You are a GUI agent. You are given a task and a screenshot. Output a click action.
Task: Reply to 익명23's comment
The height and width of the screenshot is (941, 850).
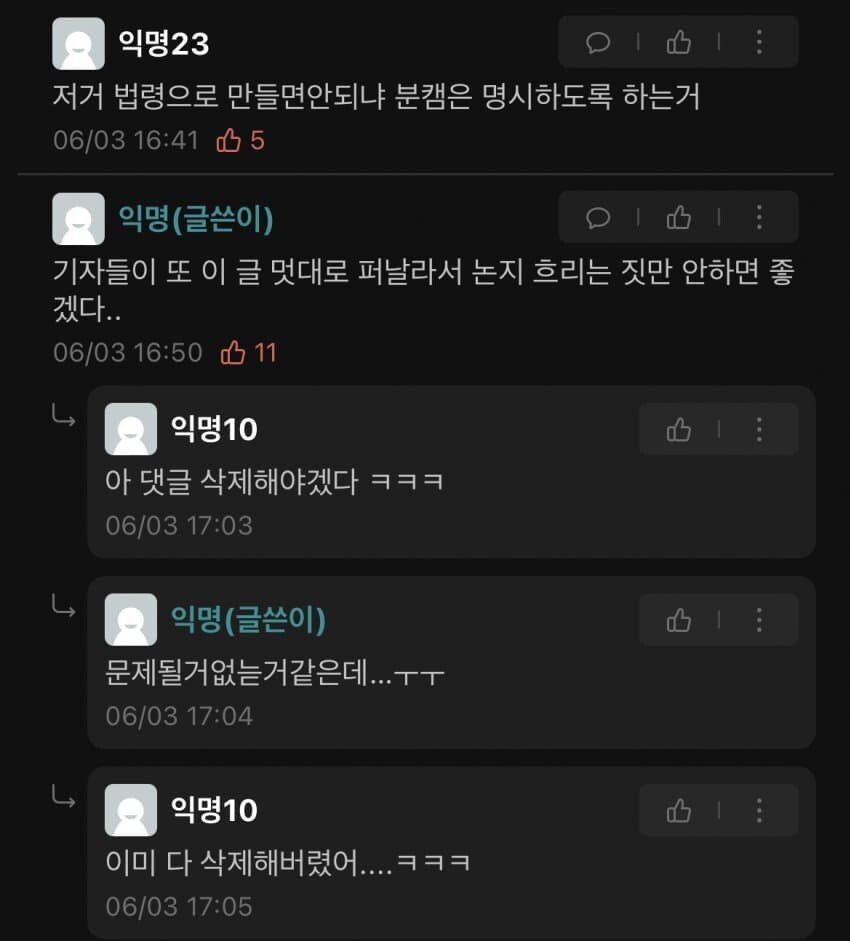click(598, 42)
